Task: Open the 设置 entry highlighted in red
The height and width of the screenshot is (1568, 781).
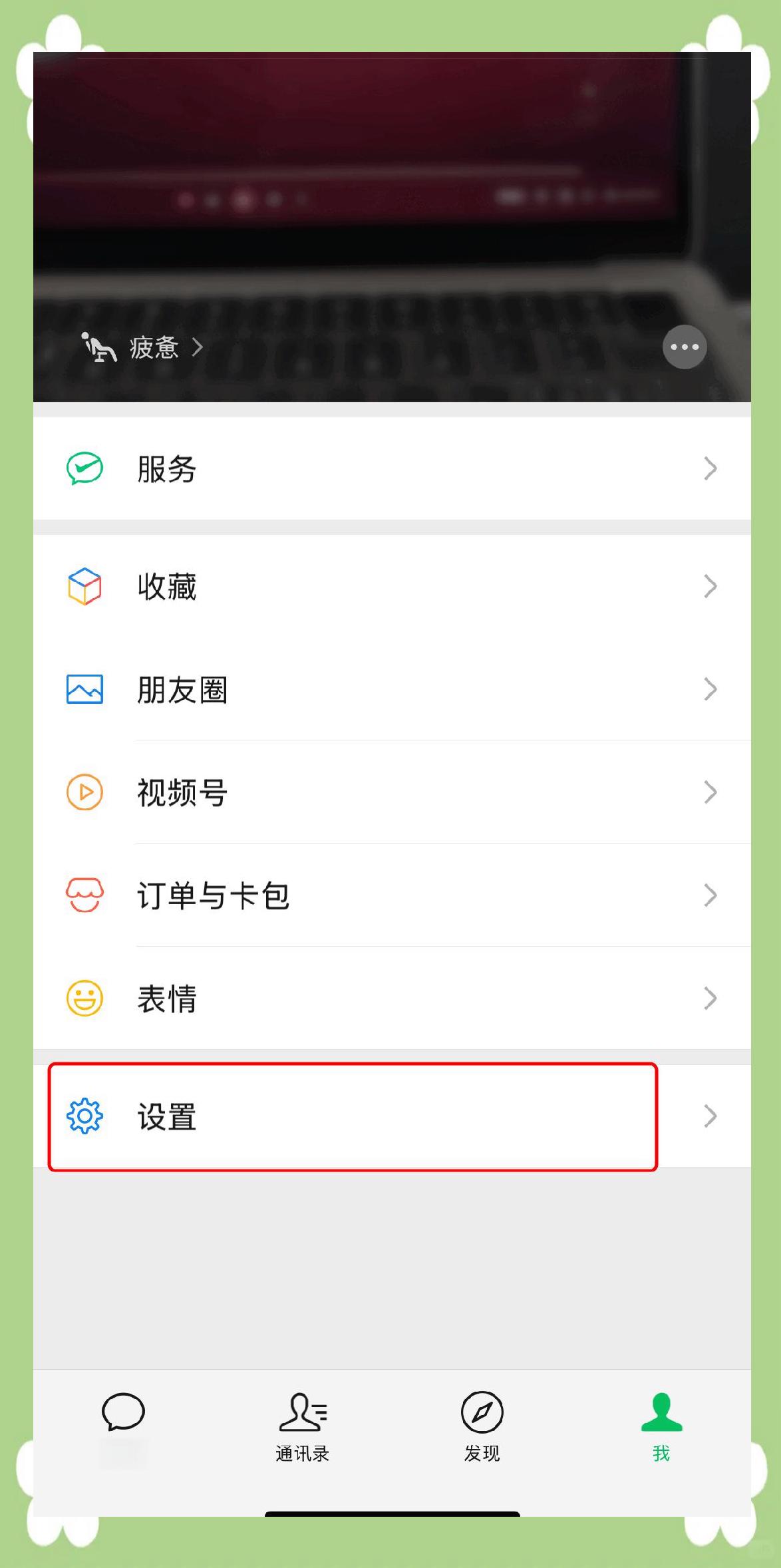Action: pos(353,1116)
